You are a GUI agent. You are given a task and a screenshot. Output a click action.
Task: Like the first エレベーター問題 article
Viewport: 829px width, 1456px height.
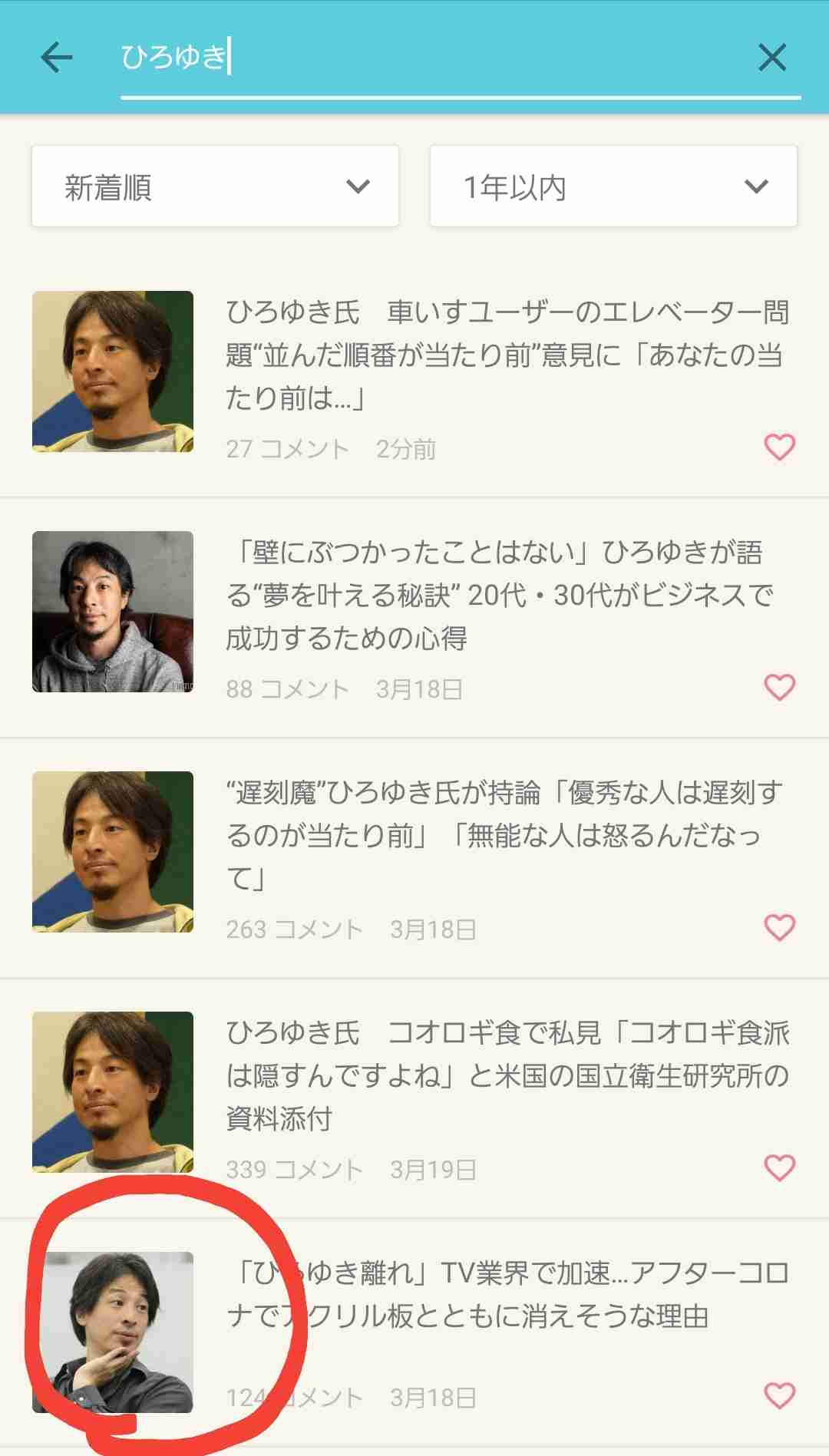[x=780, y=445]
